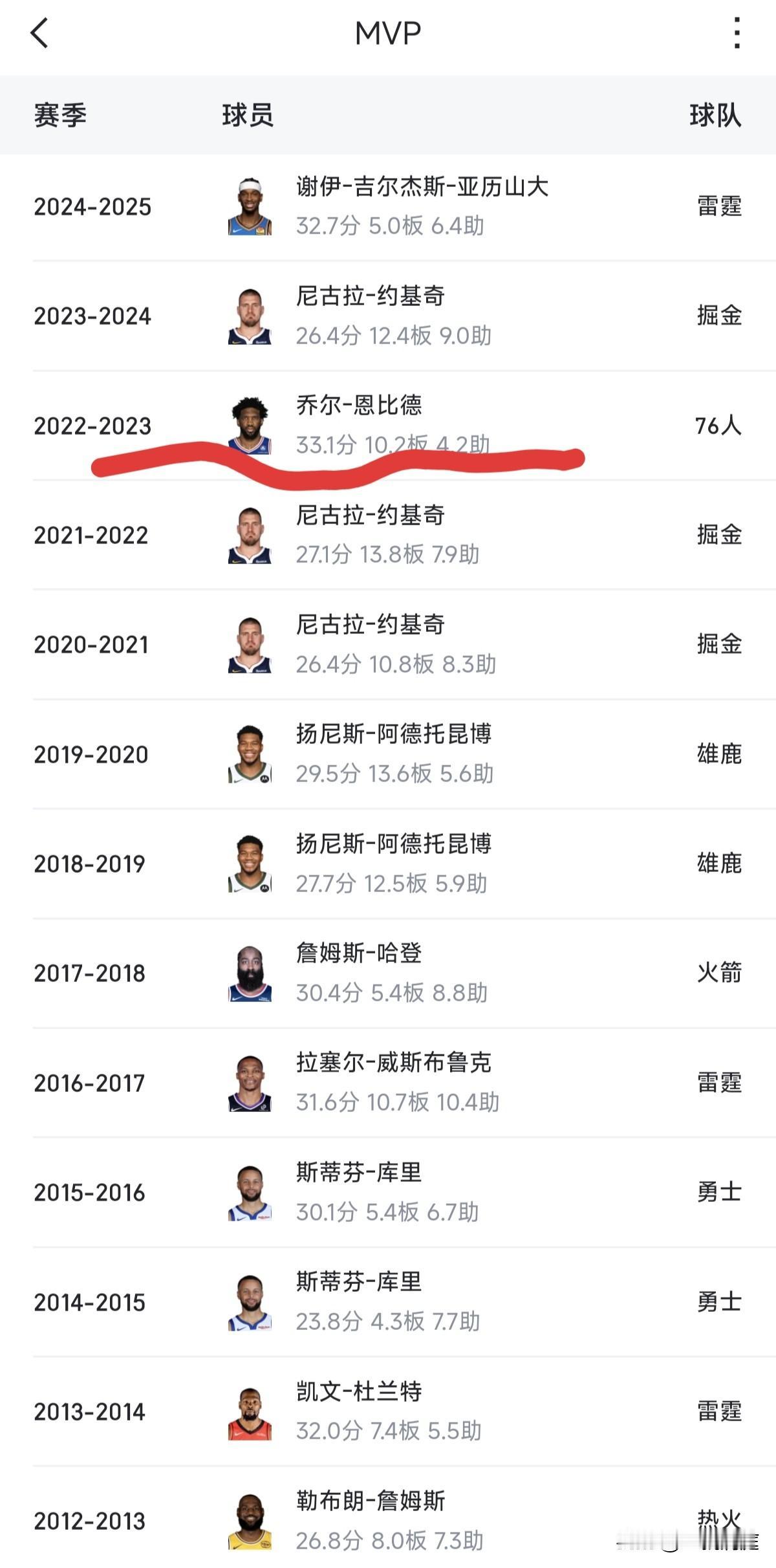Select 凯文-杜兰特's 2013-2014 MVP row
776x1568 pixels.
[388, 1411]
